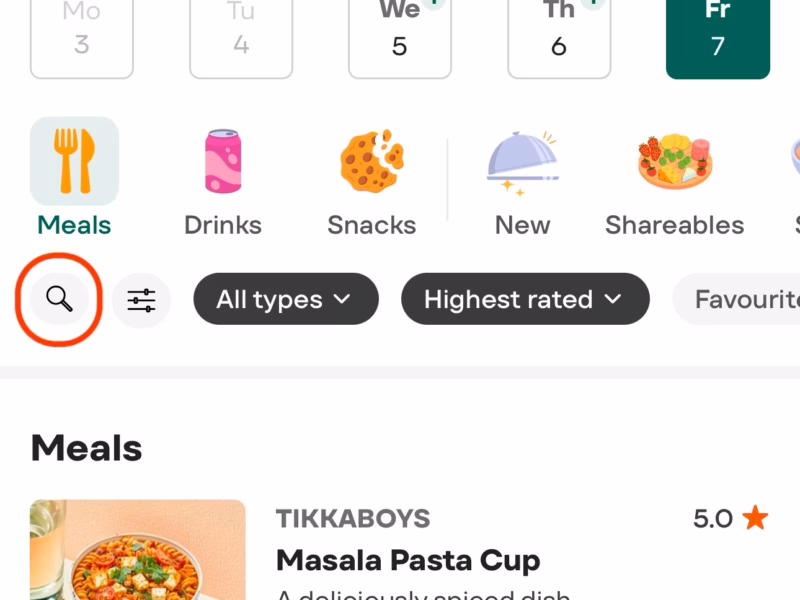Switch to the Snacks category
The height and width of the screenshot is (600, 800).
pyautogui.click(x=371, y=179)
